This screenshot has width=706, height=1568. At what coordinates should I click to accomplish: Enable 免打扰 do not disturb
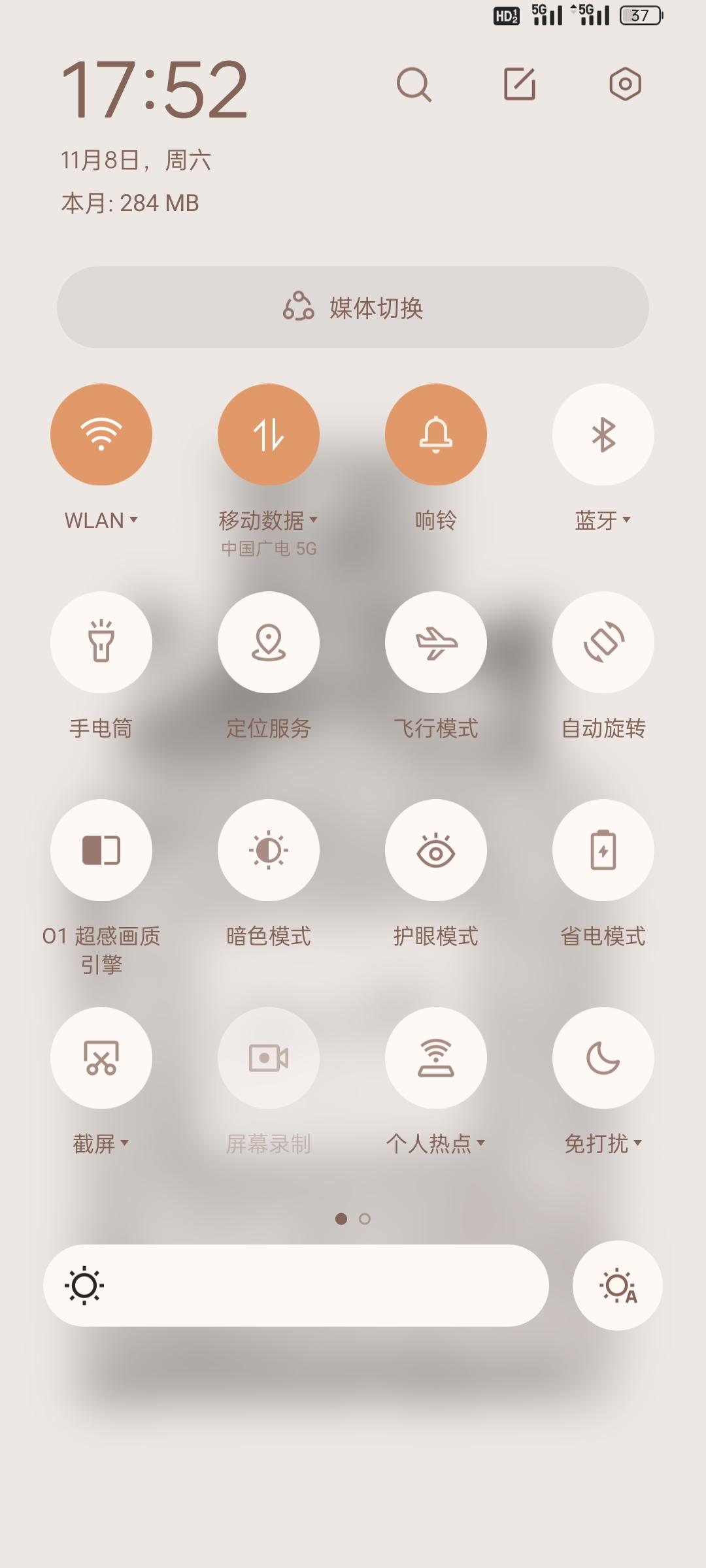[603, 1058]
